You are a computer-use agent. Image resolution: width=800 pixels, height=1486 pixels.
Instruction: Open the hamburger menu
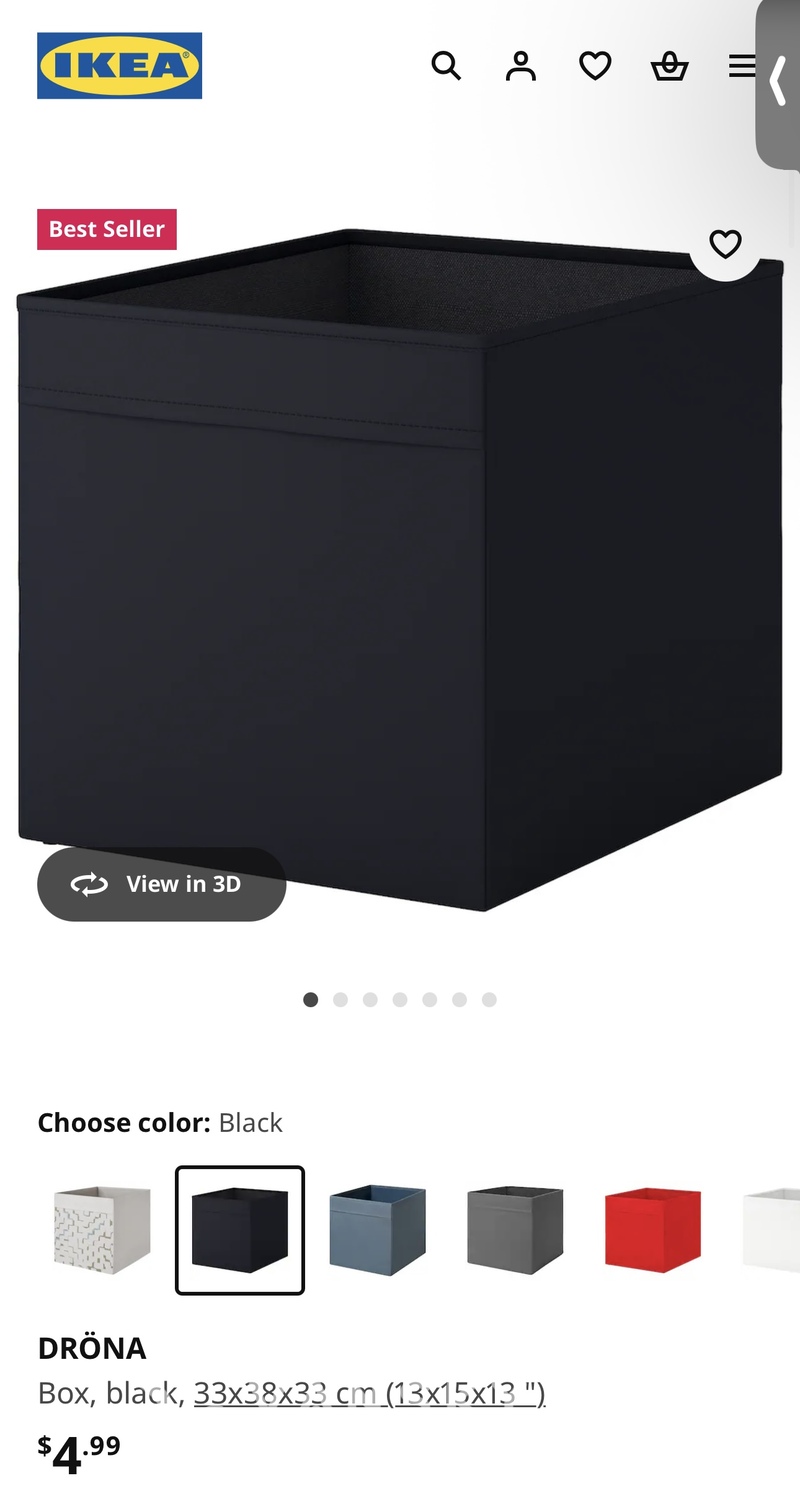[x=741, y=66]
